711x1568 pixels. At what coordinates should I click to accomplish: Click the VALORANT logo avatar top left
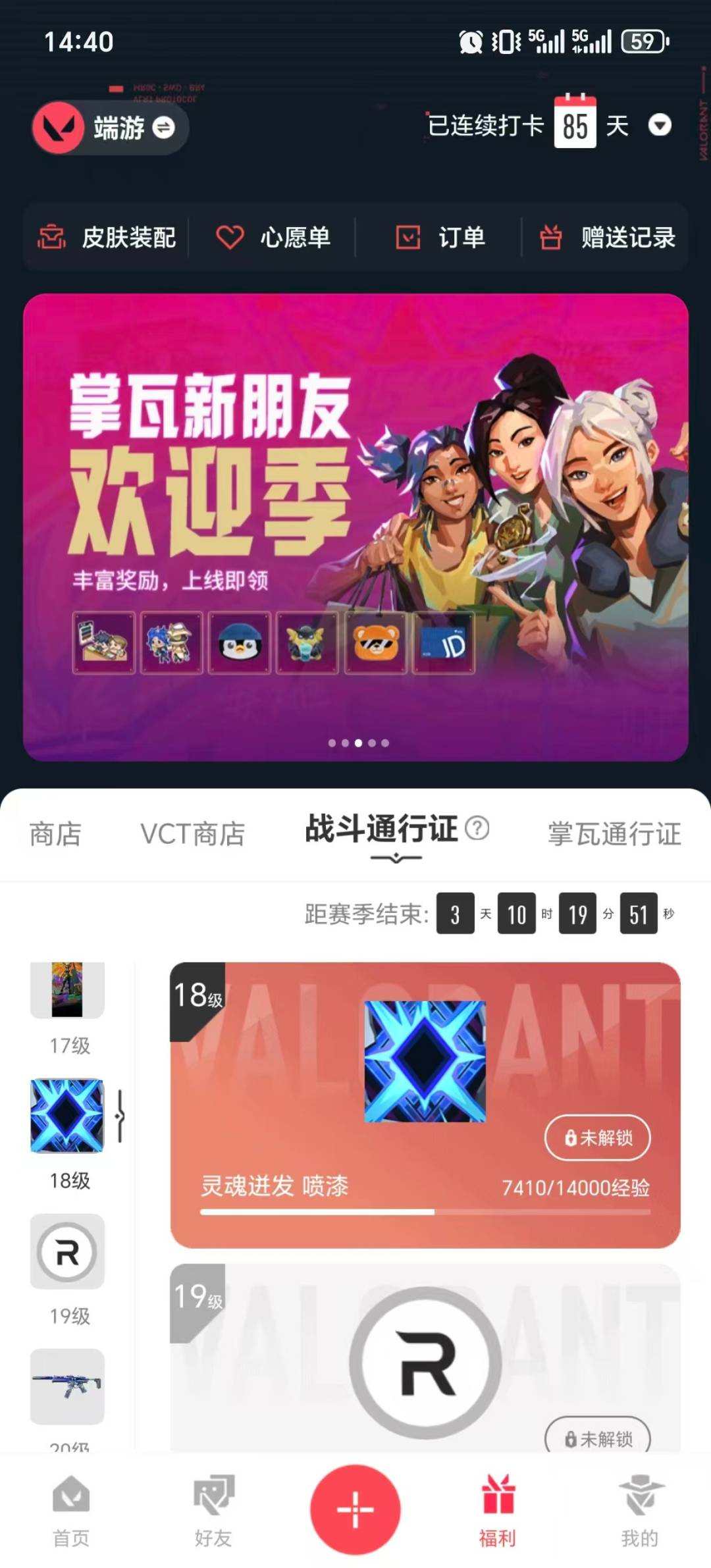(x=58, y=127)
